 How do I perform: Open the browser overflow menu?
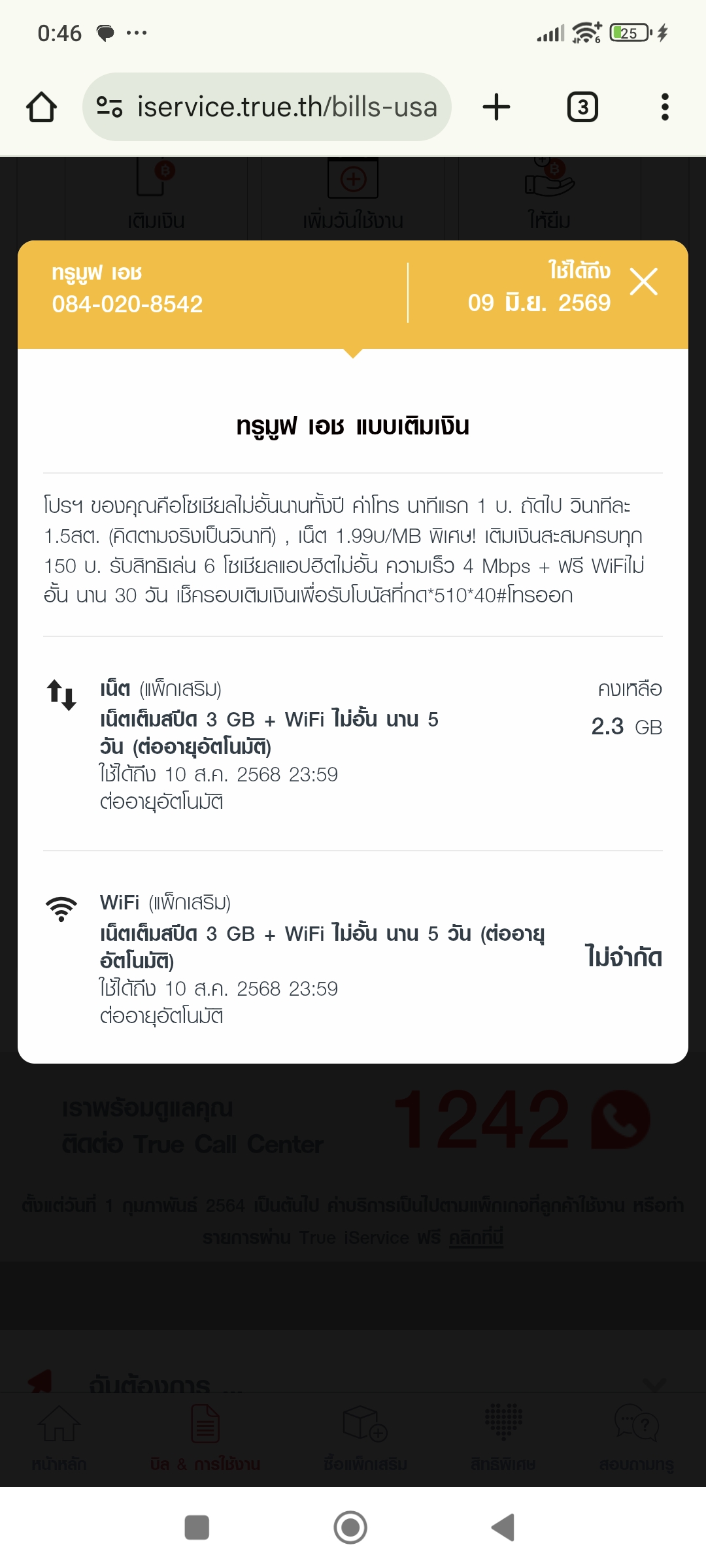665,107
